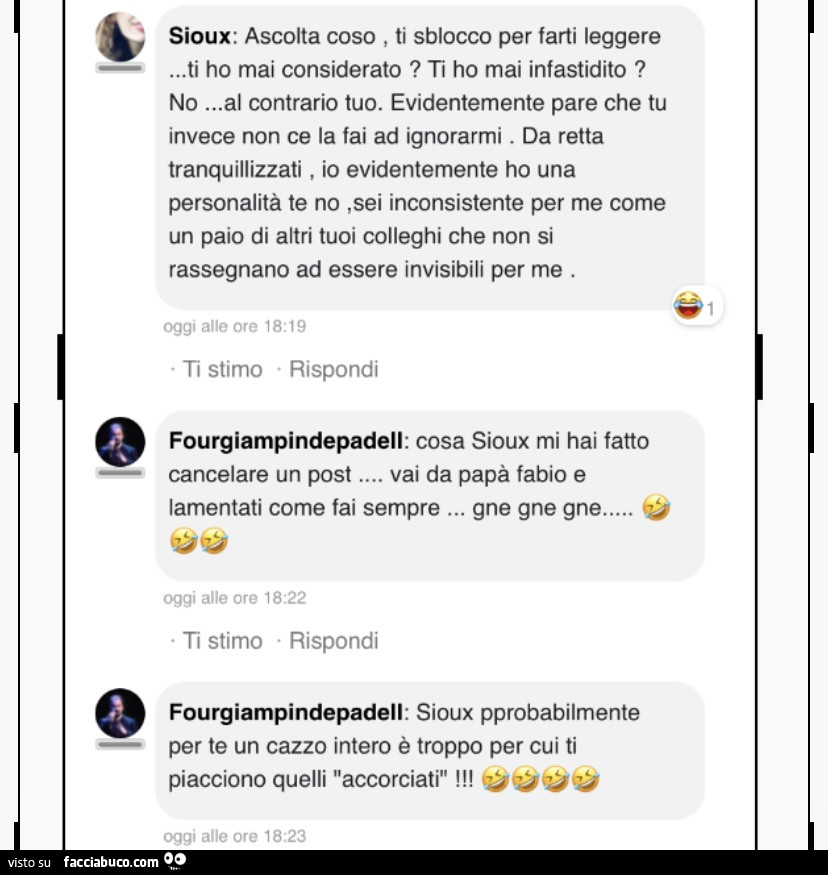
Task: Reply to Sioux's comment with Rispondi
Action: click(x=333, y=369)
